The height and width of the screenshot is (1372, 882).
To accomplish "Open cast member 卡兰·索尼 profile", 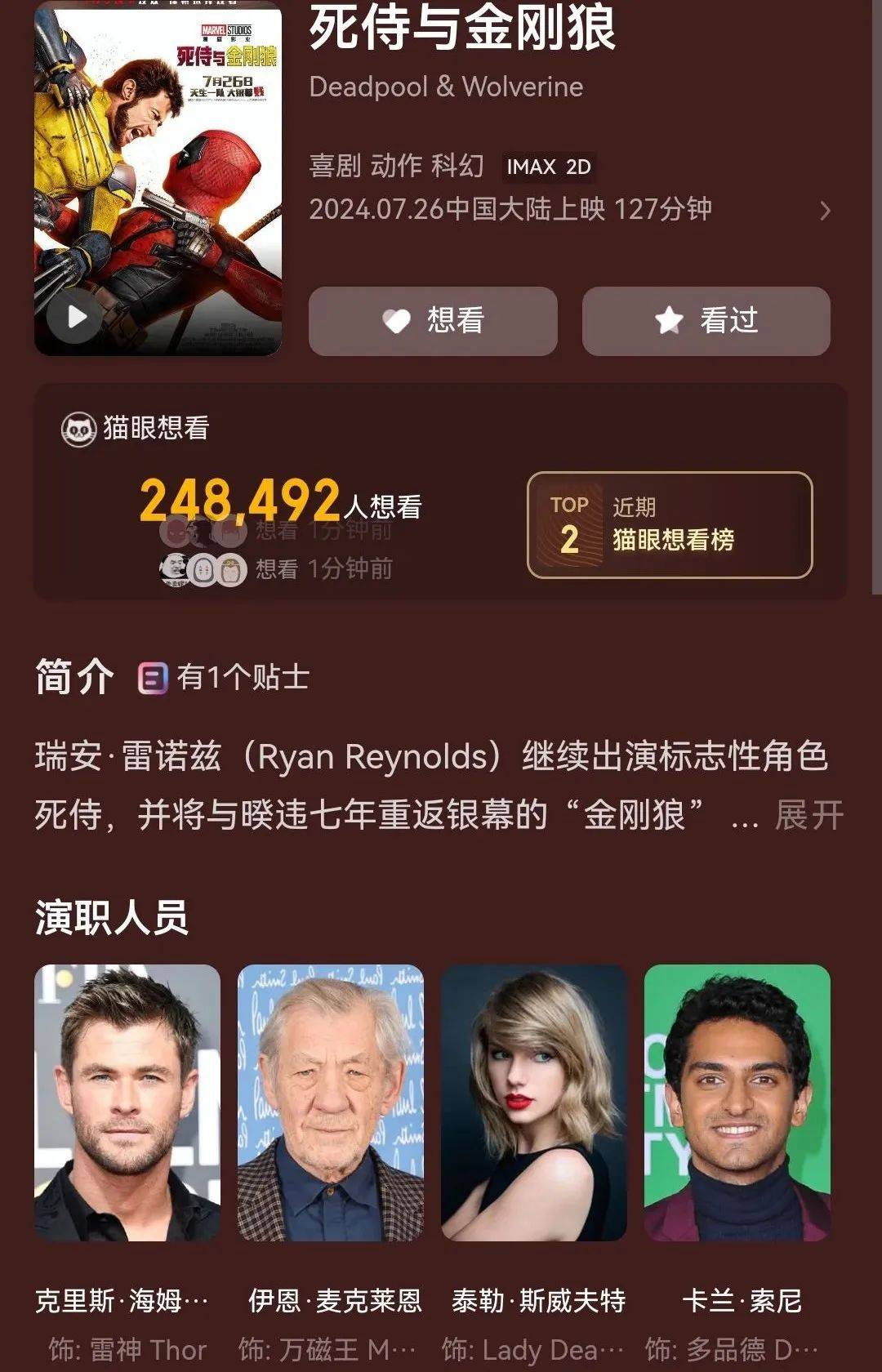I will pos(737,1102).
